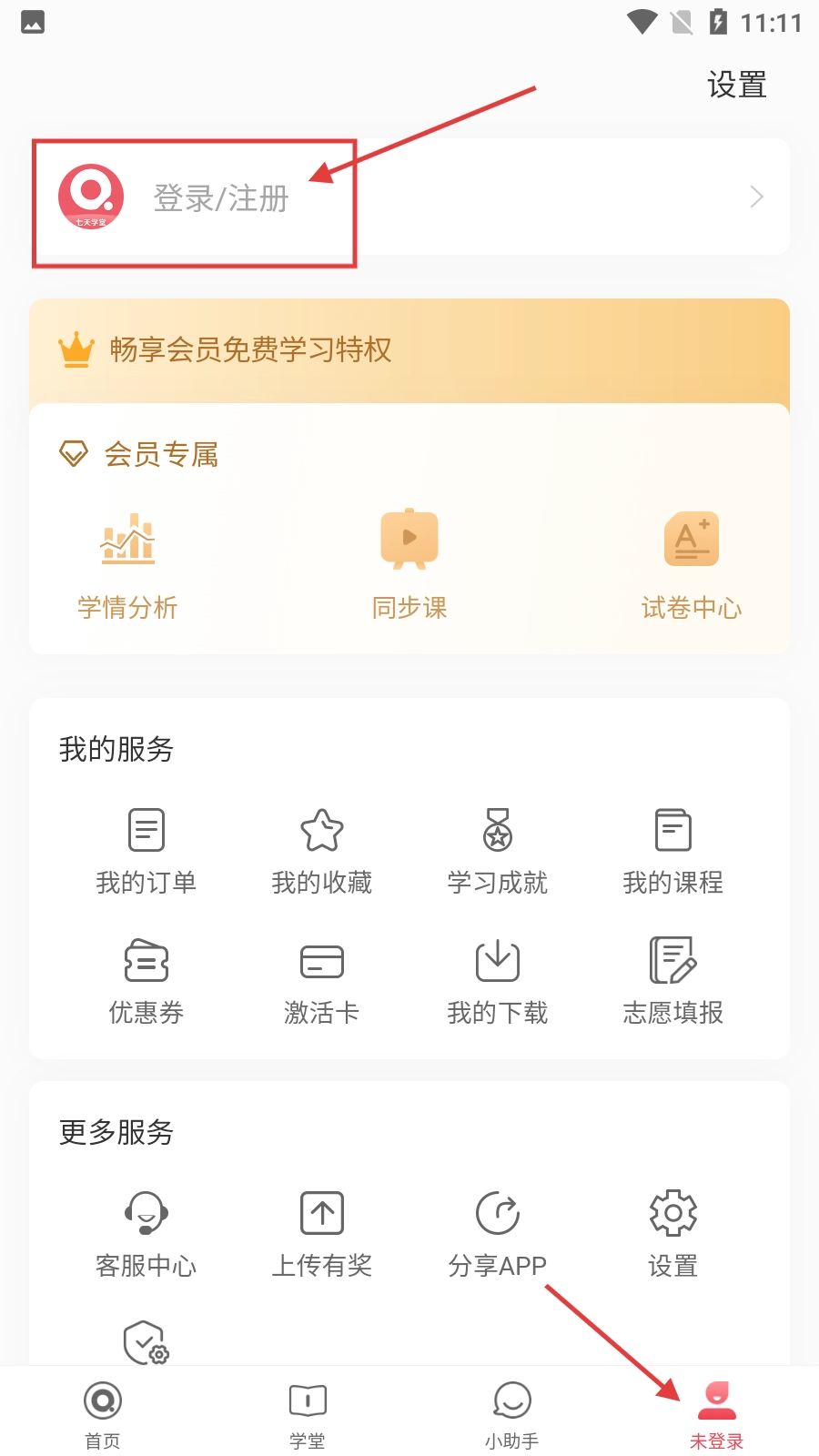Tap 登录/注册 to sign in
The image size is (819, 1456).
[220, 198]
